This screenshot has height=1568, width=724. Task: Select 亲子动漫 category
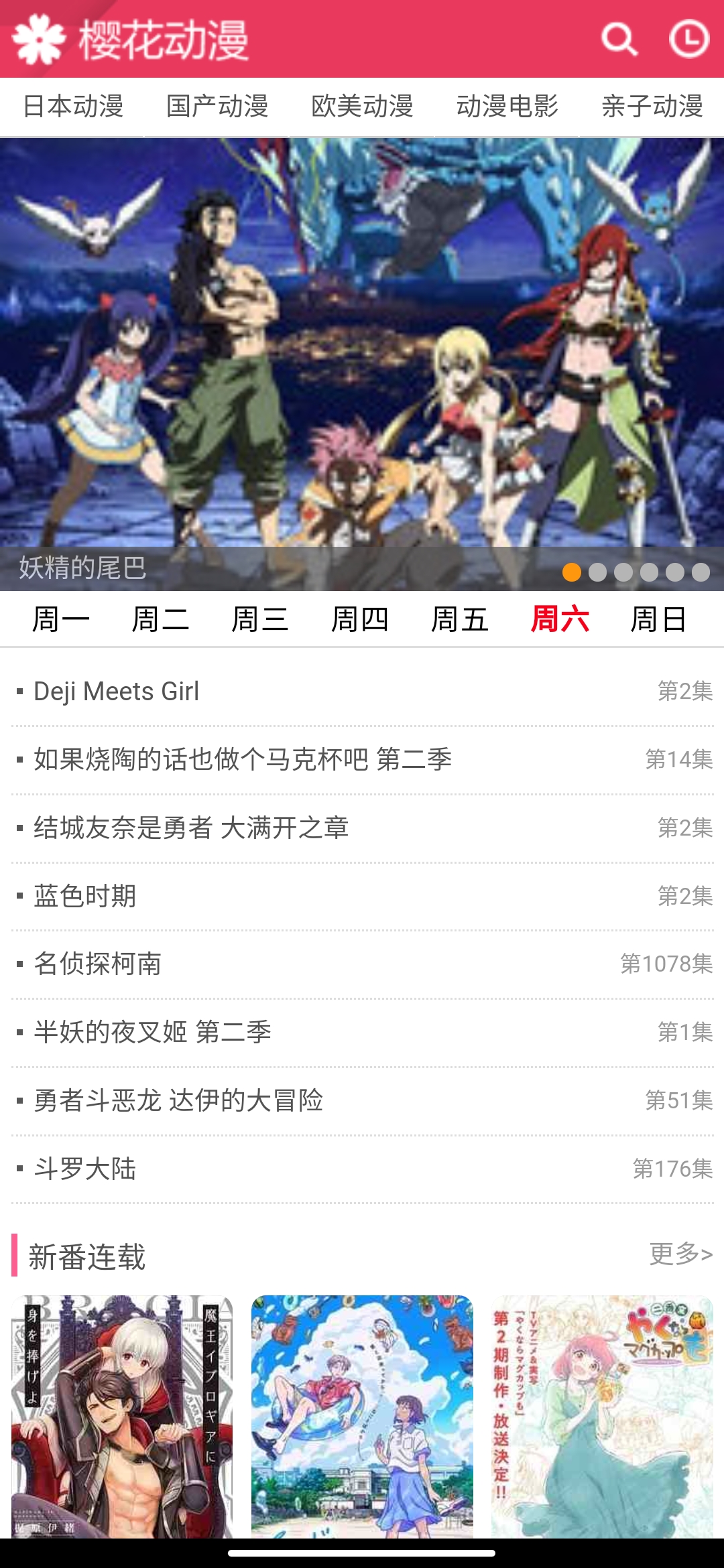coord(652,107)
